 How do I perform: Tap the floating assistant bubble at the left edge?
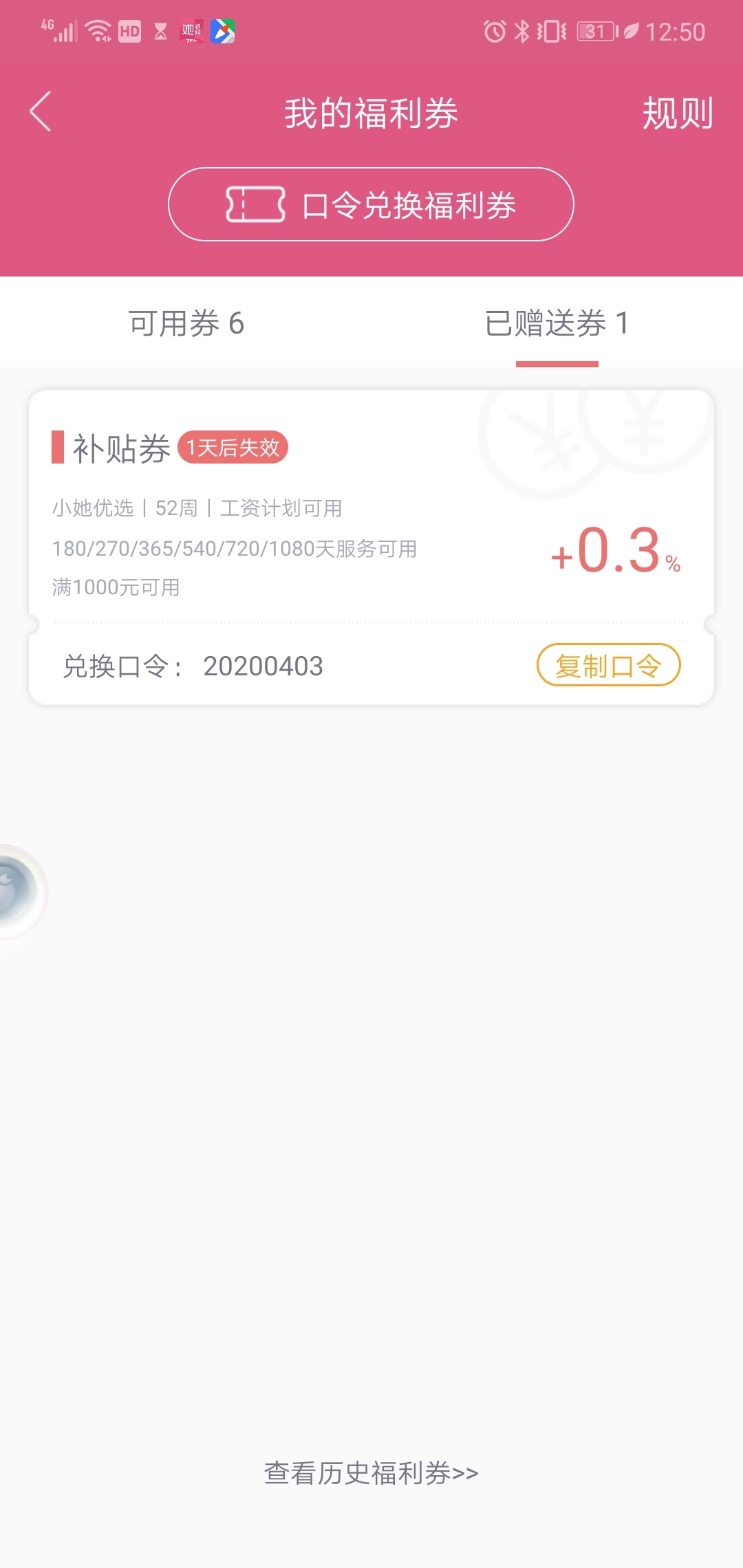21,892
